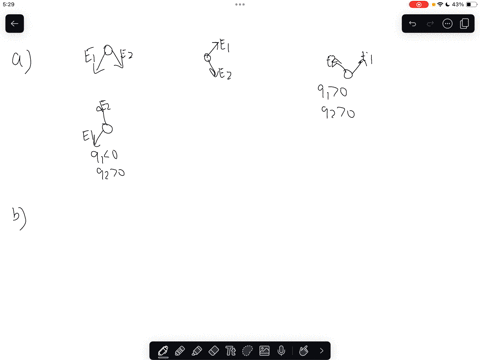
Task: Redo the undone stroke
Action: tap(430, 24)
